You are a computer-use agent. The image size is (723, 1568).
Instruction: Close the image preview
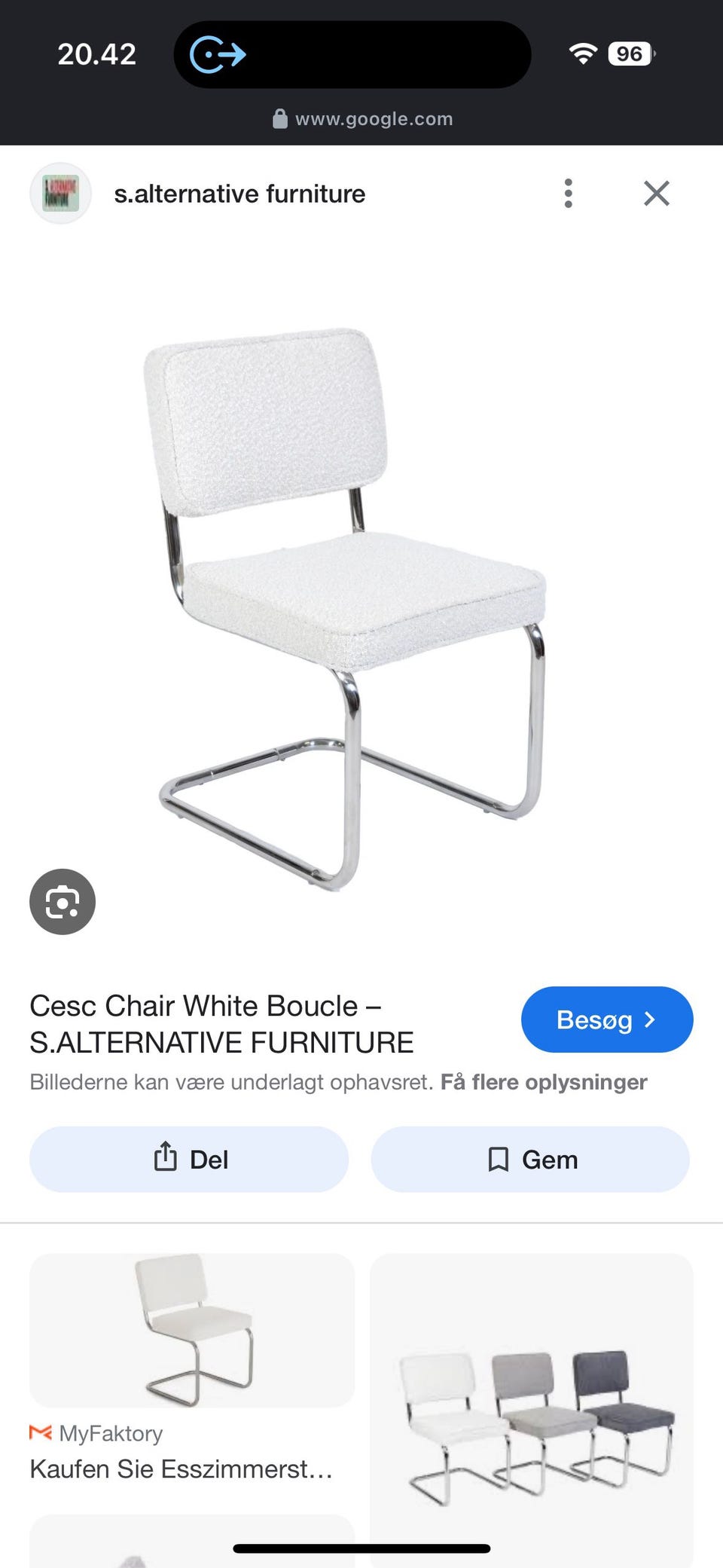point(657,194)
